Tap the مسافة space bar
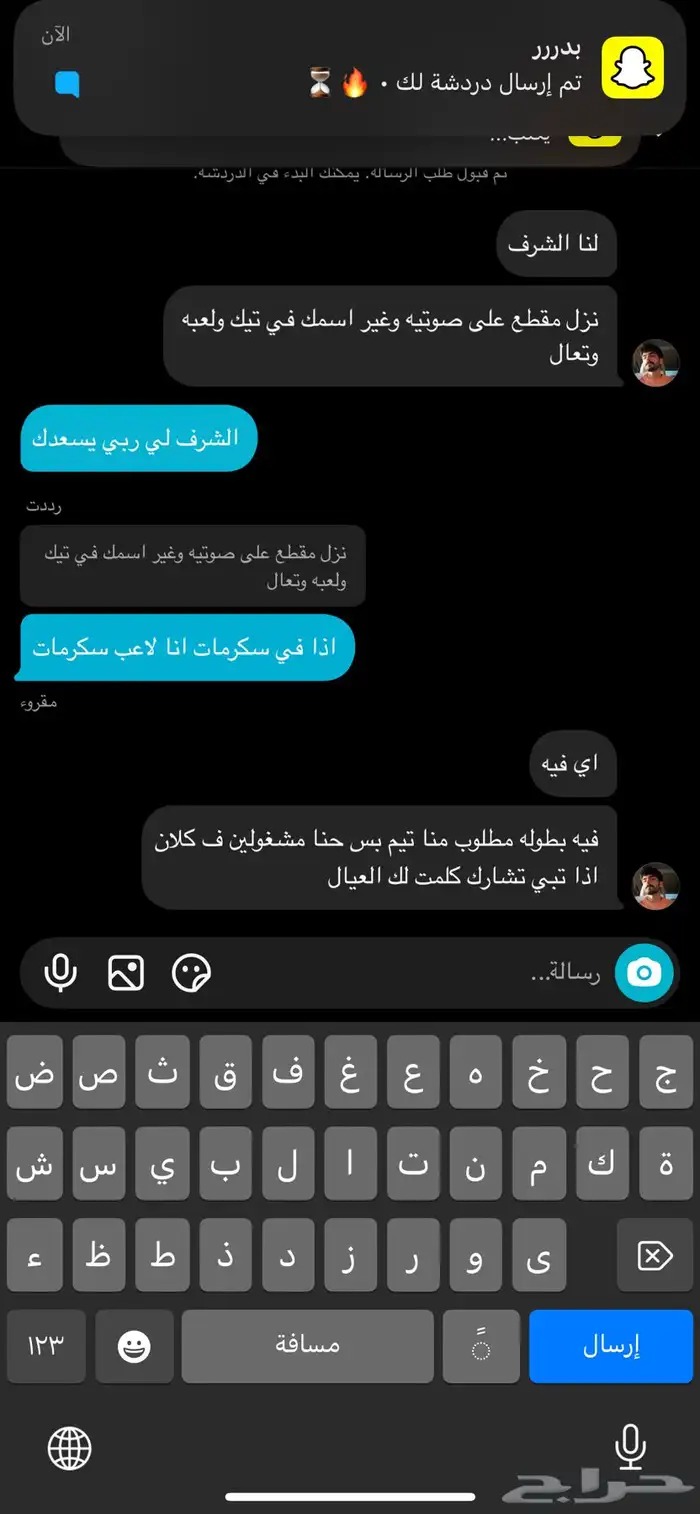Image resolution: width=700 pixels, height=1514 pixels. pyautogui.click(x=307, y=1346)
